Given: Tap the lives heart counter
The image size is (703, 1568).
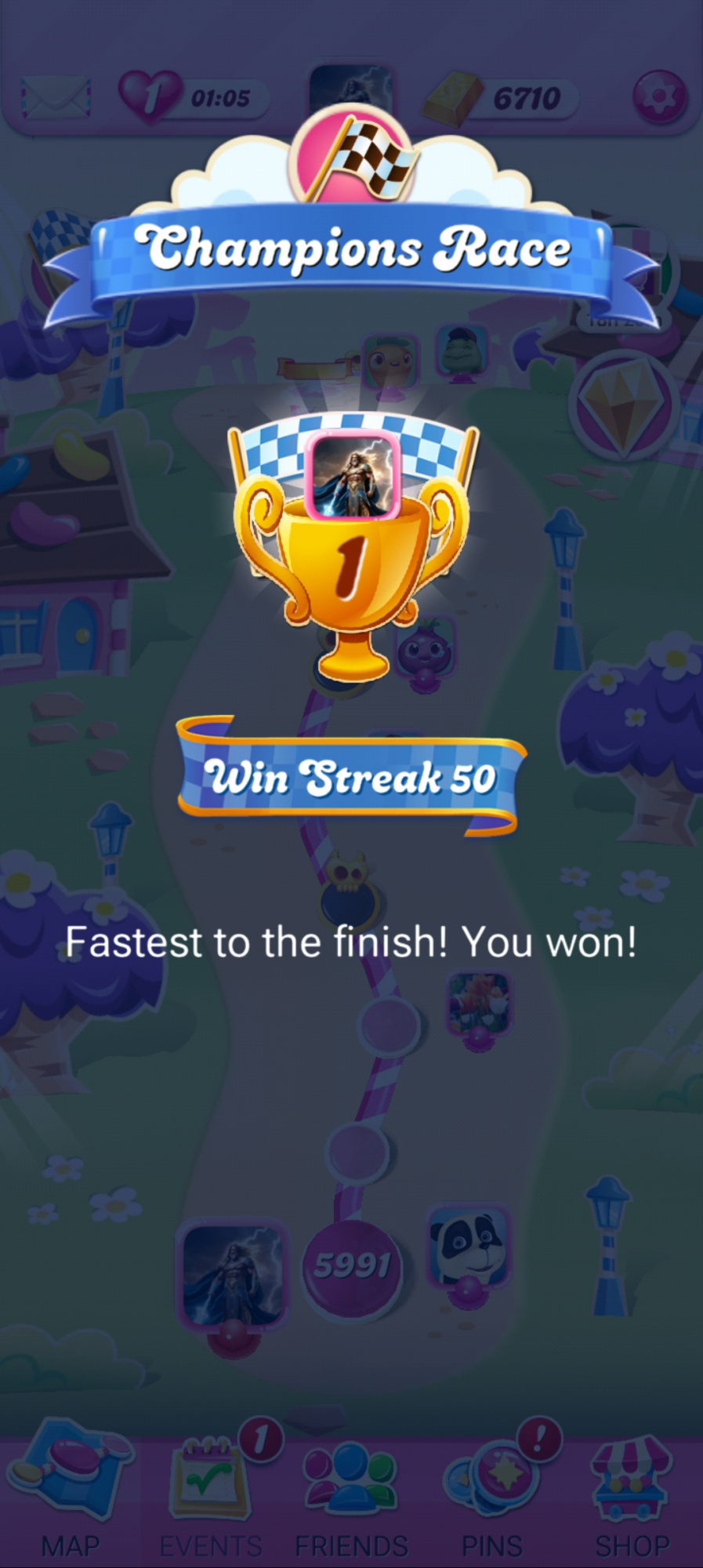Looking at the screenshot, I should coord(193,97).
